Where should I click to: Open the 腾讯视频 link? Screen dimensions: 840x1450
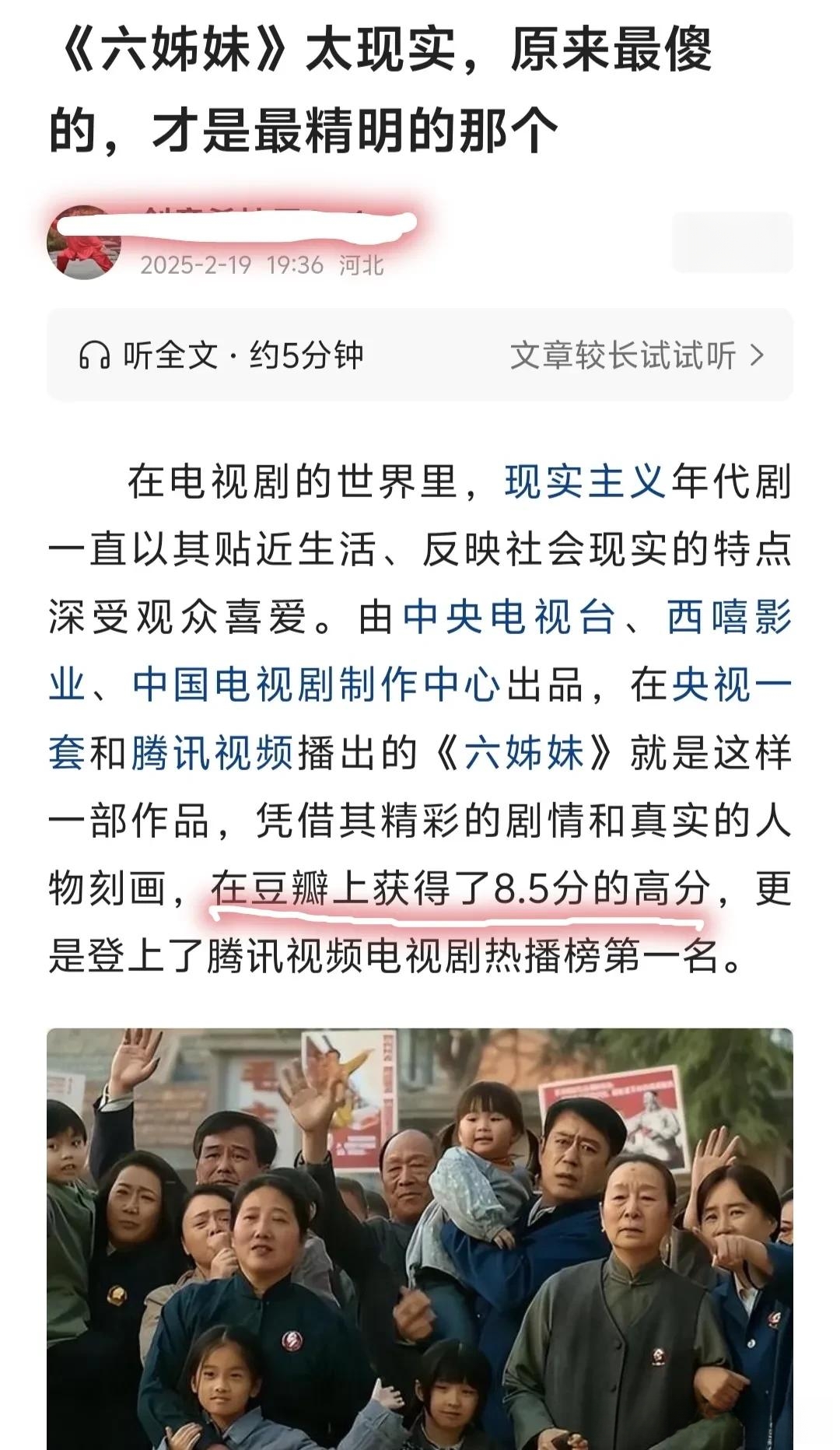212,753
